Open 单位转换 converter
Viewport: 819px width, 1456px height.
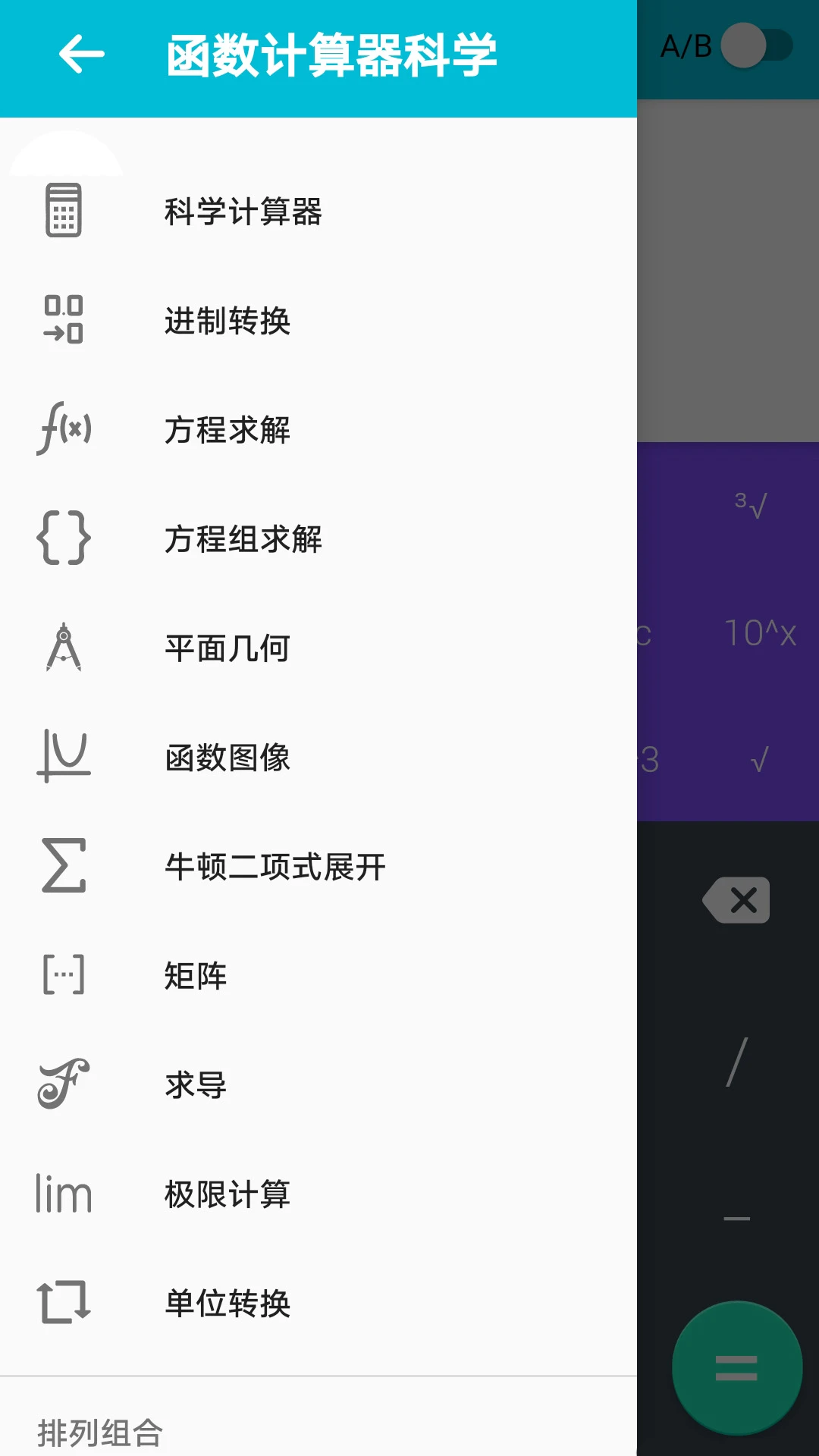pyautogui.click(x=227, y=1304)
